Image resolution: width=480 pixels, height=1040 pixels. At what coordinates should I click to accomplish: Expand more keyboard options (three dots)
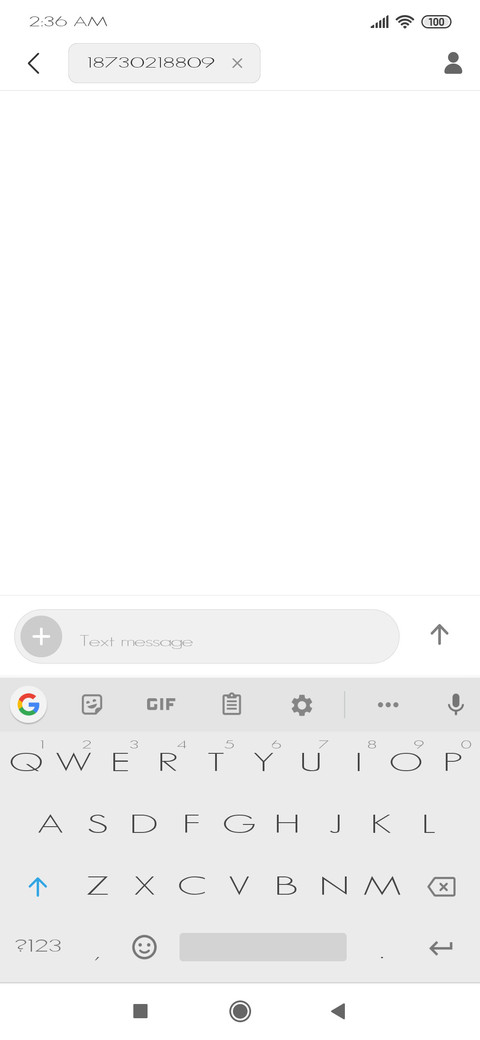(x=388, y=704)
